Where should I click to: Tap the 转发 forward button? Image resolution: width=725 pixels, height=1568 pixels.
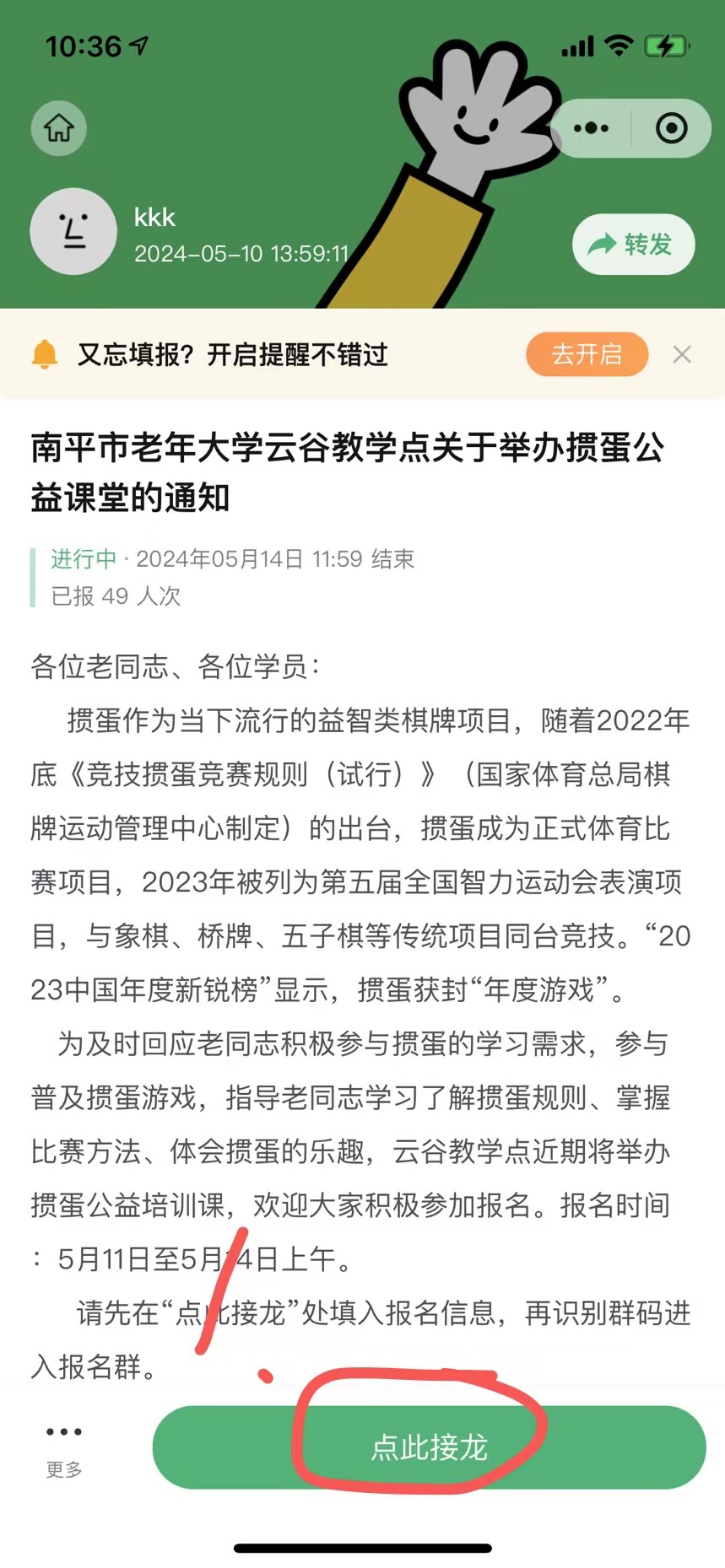633,245
